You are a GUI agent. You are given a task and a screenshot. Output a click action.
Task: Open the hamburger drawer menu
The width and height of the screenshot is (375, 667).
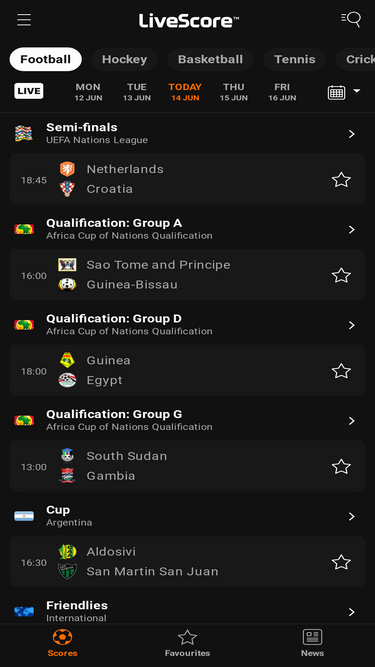24,20
